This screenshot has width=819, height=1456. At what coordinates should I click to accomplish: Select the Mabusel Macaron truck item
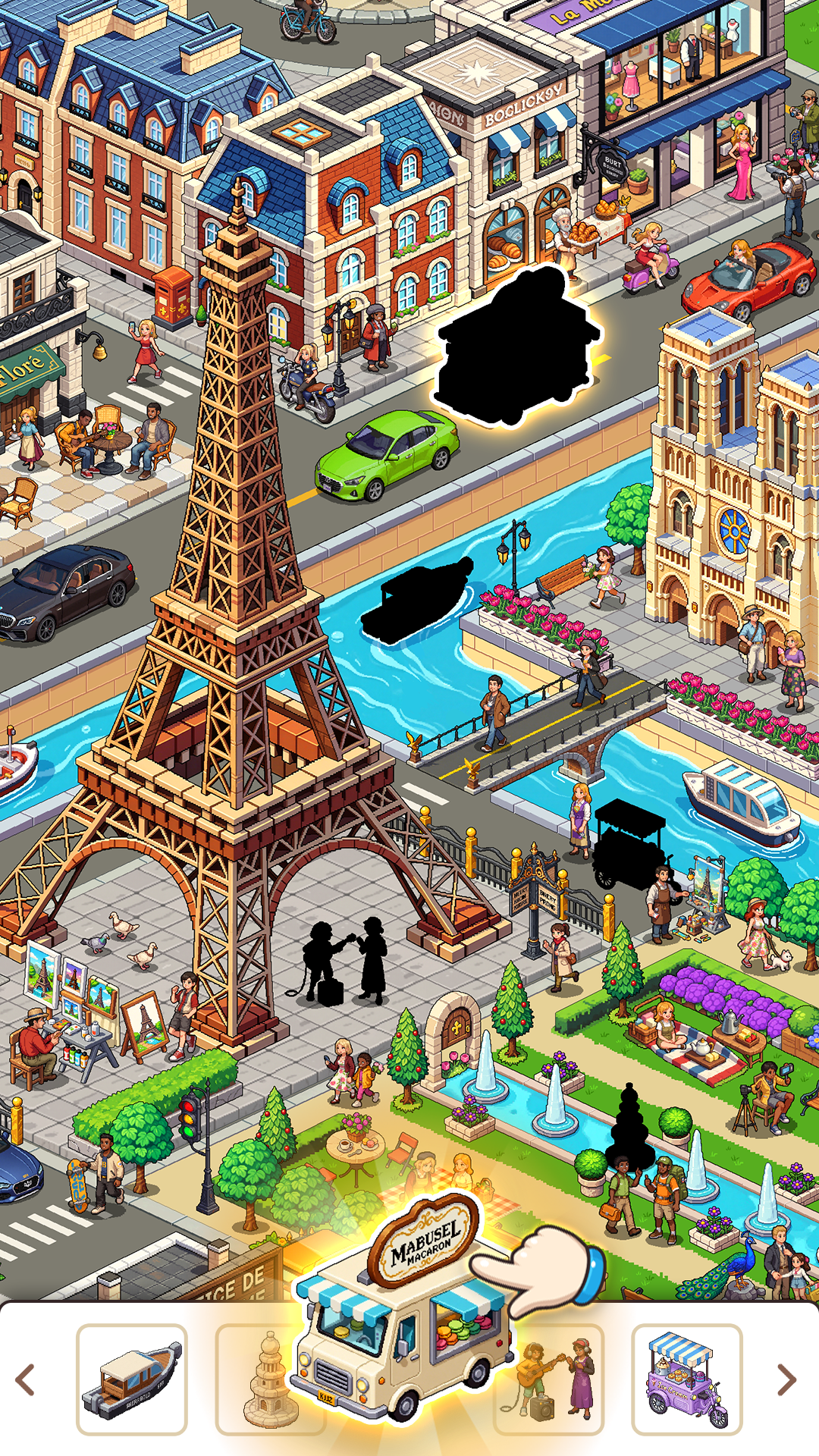click(x=402, y=1335)
